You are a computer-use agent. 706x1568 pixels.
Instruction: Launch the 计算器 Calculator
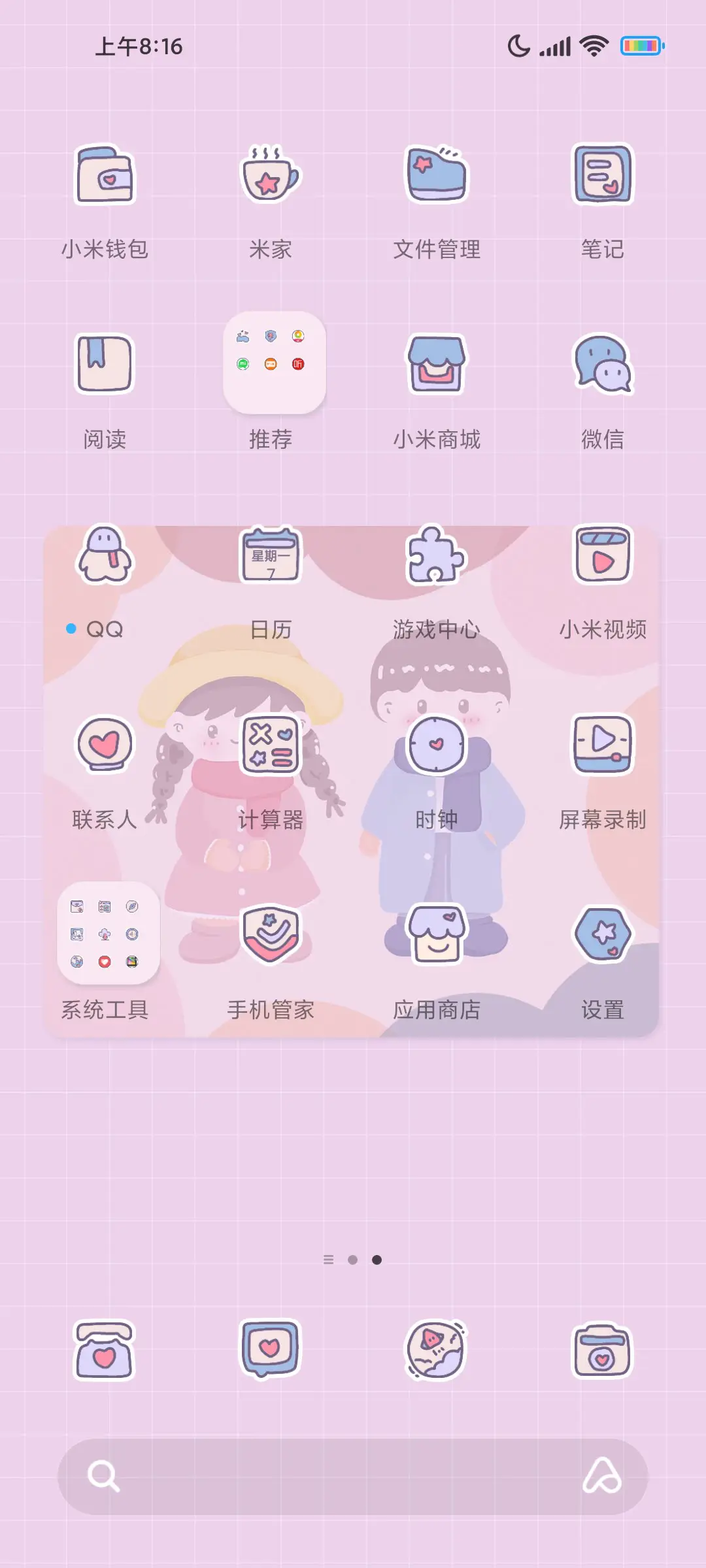point(271,745)
